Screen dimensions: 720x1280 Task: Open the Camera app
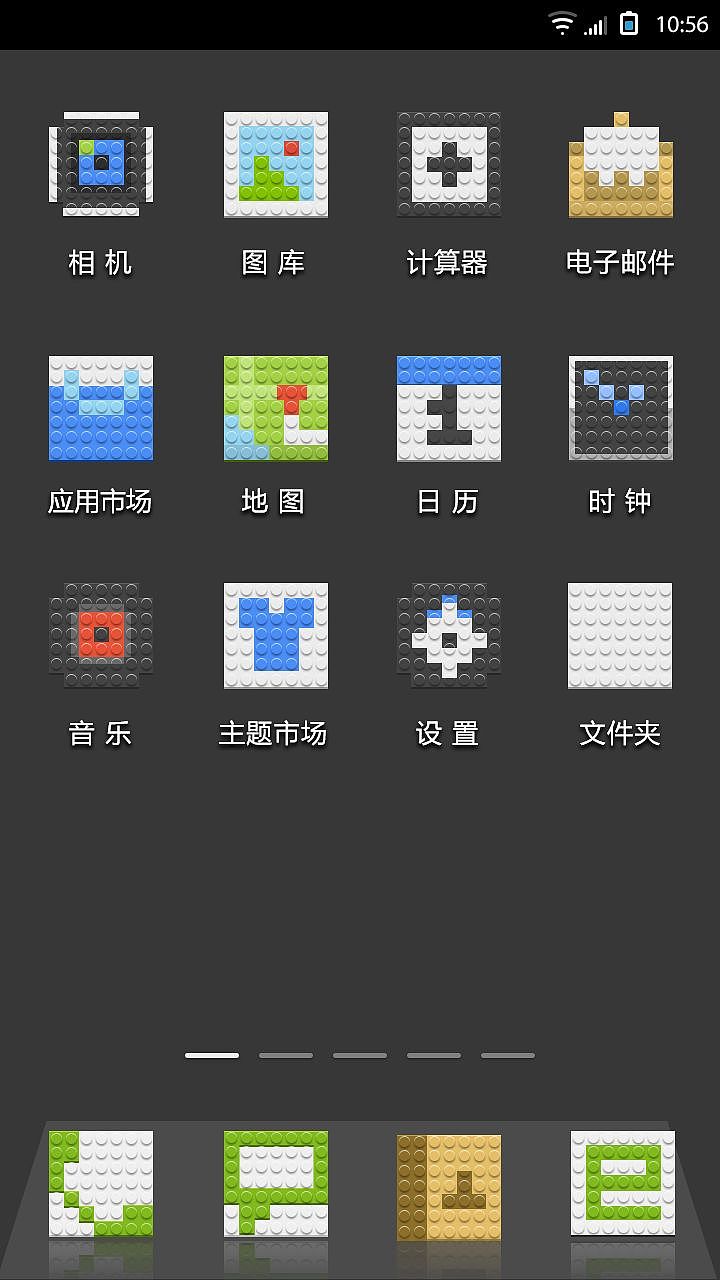click(x=100, y=165)
